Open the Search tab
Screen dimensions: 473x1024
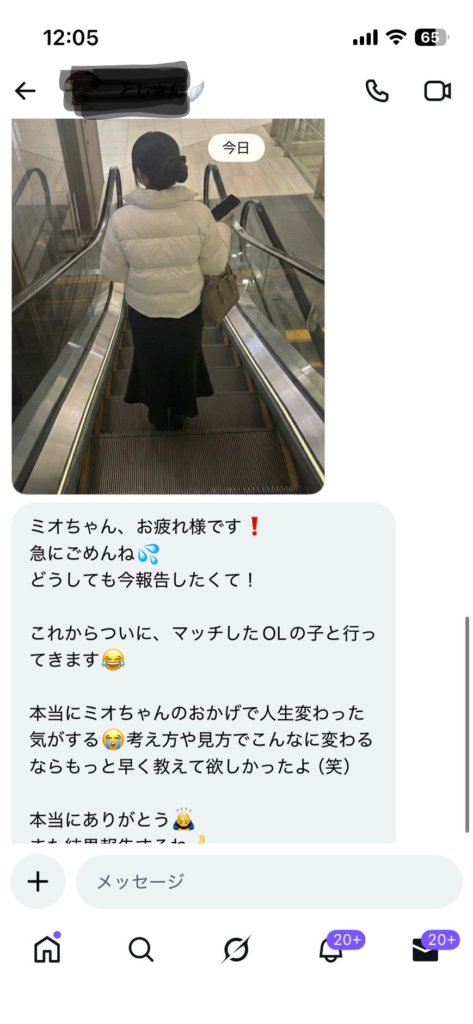click(x=141, y=950)
